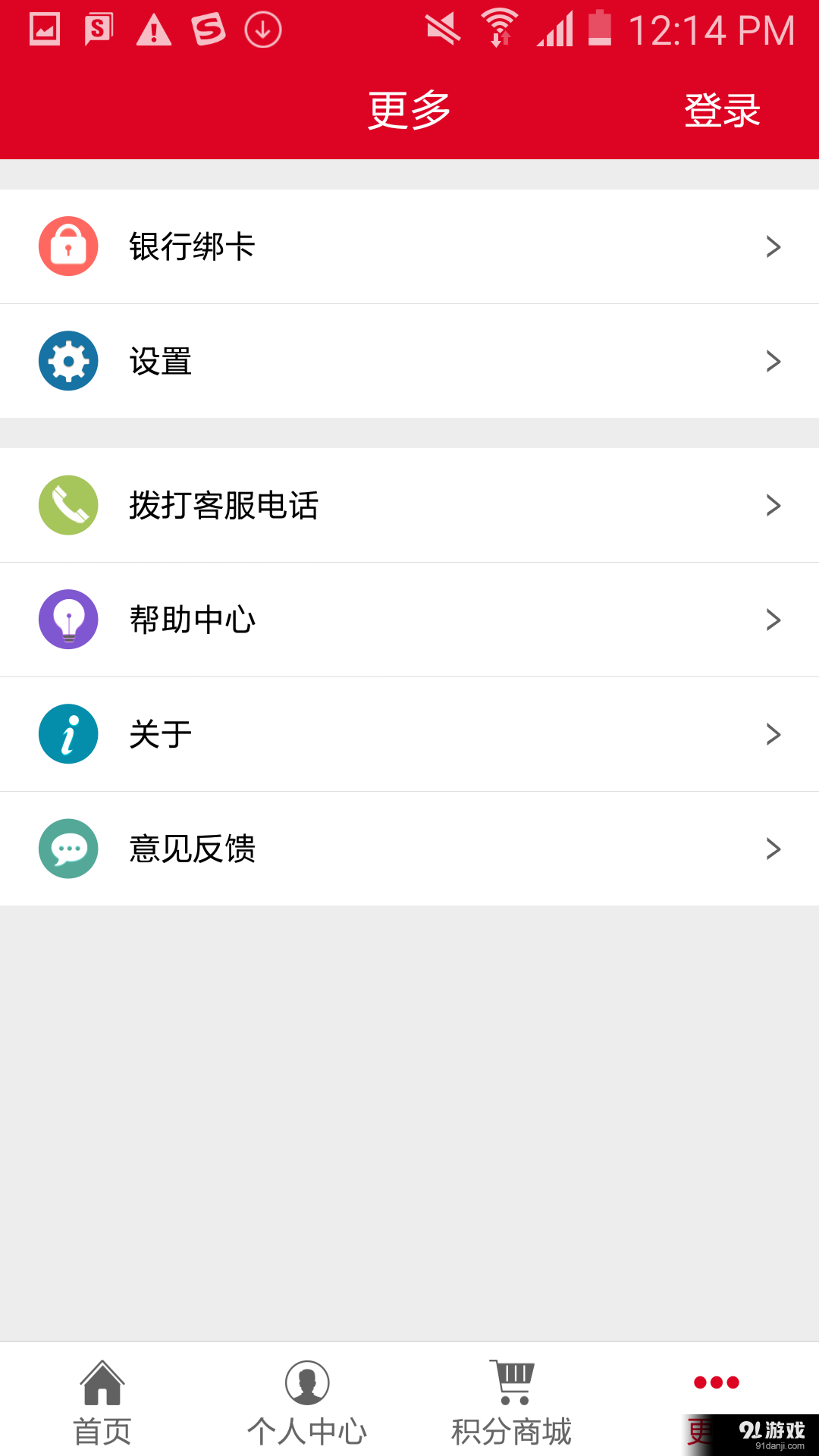Viewport: 819px width, 1456px height.
Task: Select the blue gear icon for 设置
Action: 67,361
